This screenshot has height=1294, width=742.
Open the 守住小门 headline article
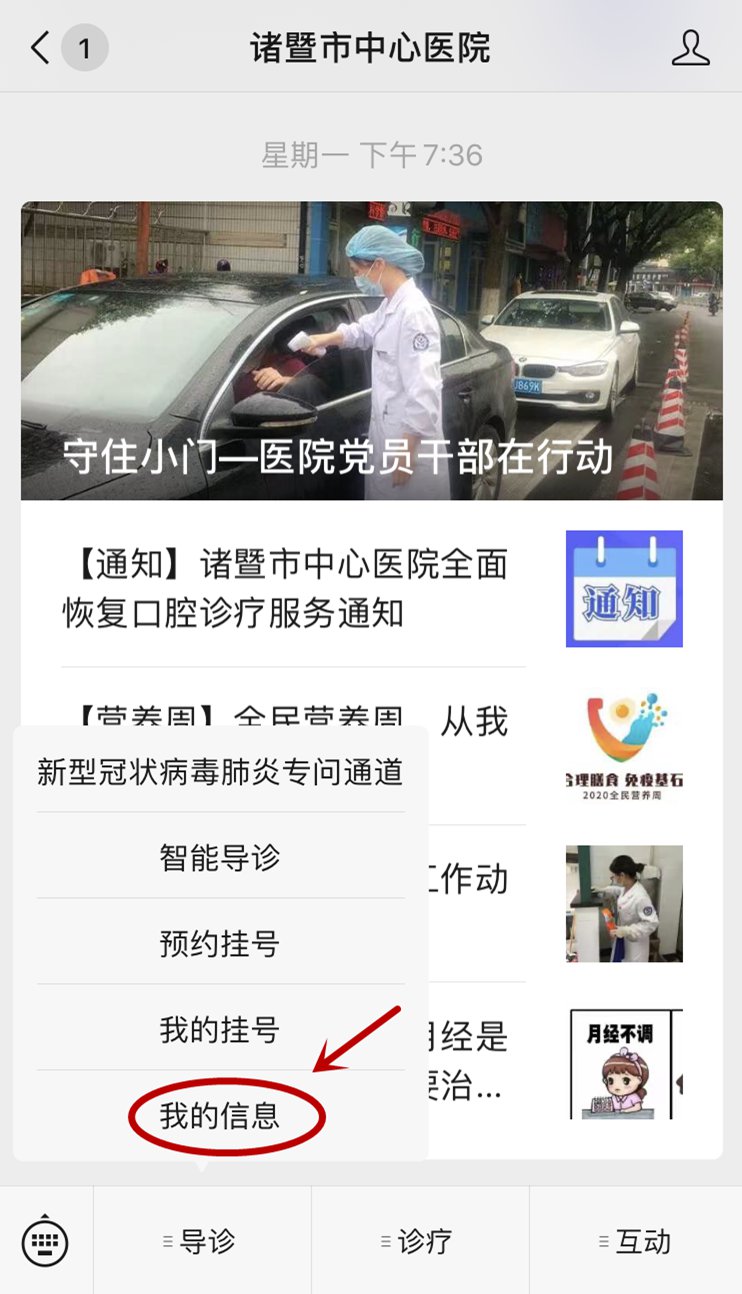coord(371,351)
